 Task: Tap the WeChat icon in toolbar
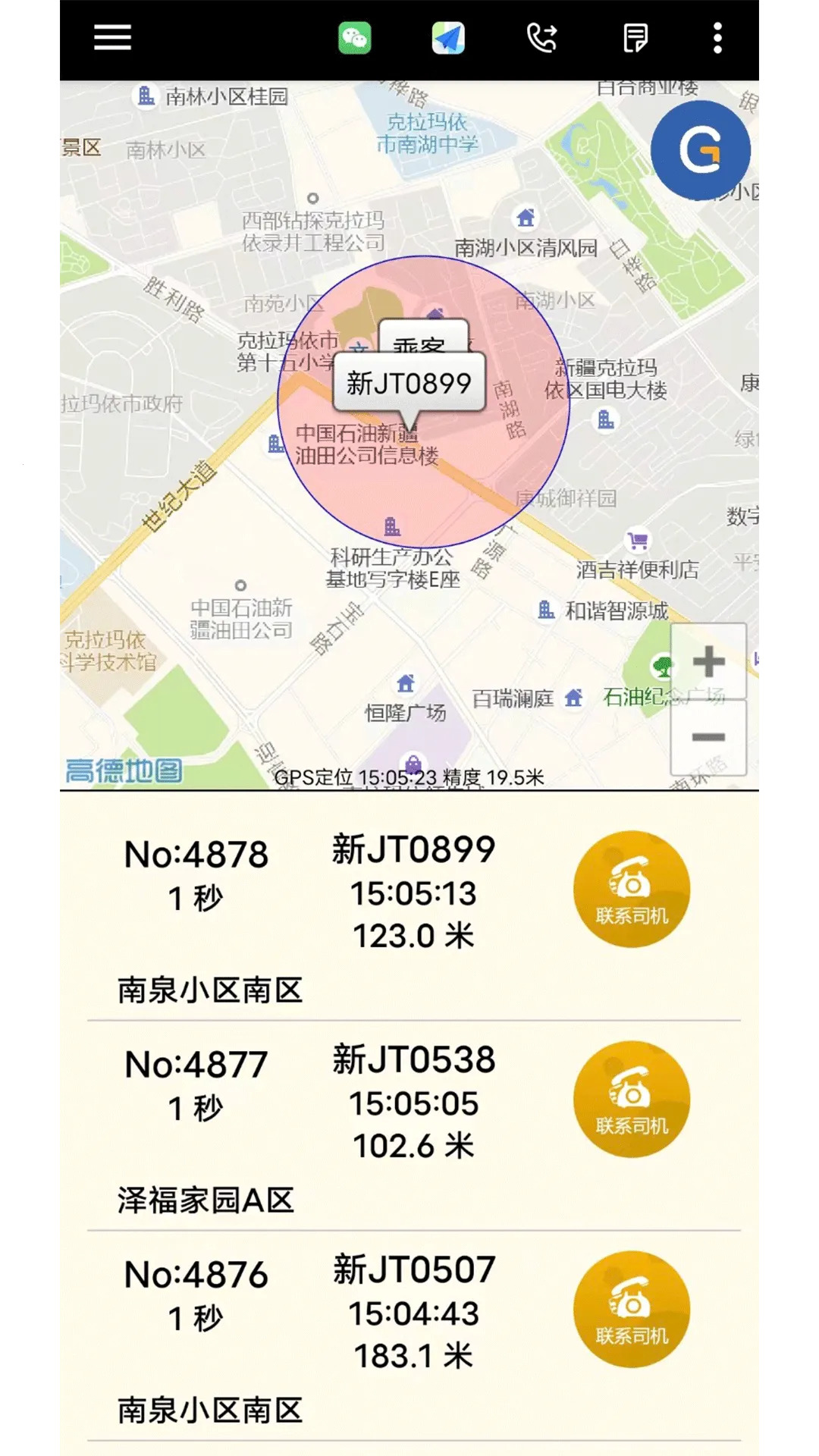click(354, 38)
